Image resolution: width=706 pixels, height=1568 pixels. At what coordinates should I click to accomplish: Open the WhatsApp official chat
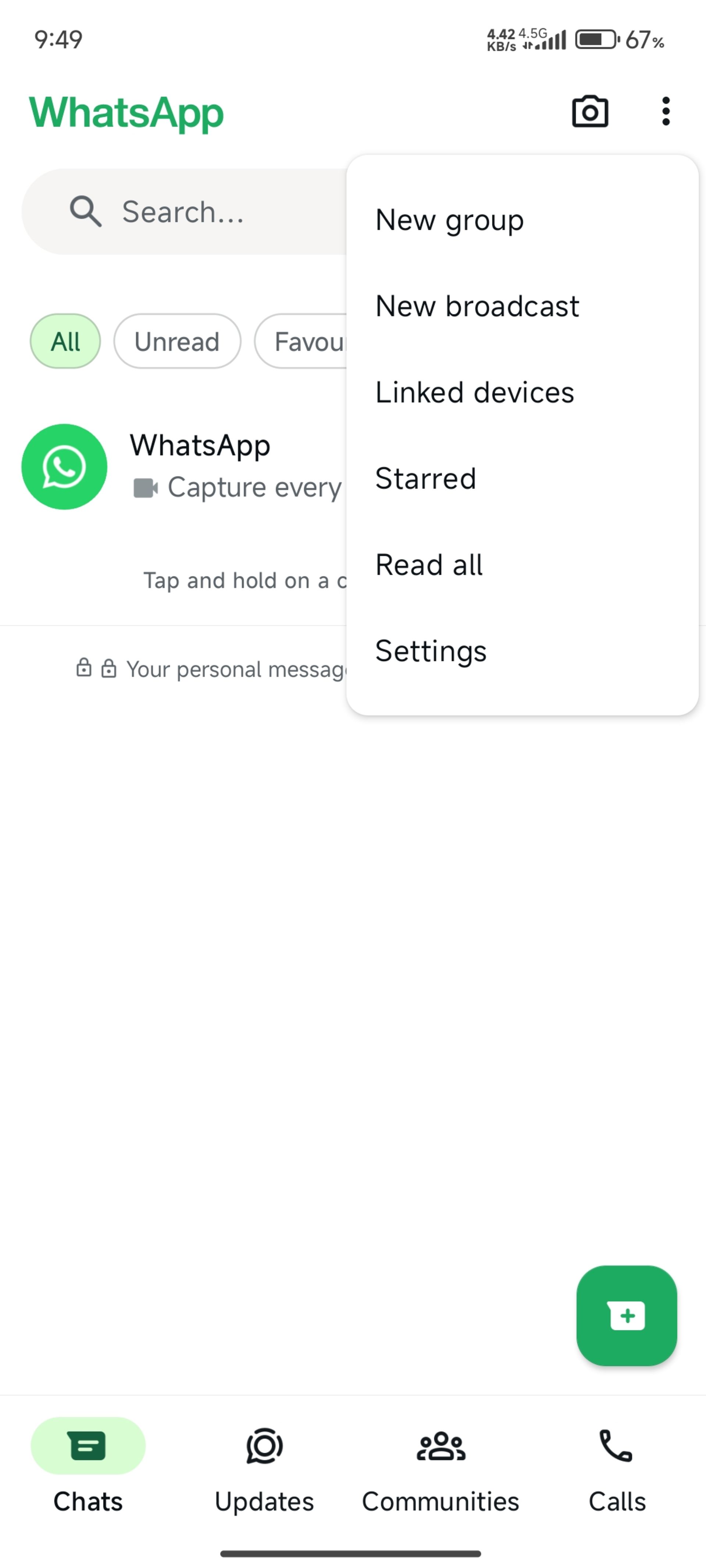183,467
